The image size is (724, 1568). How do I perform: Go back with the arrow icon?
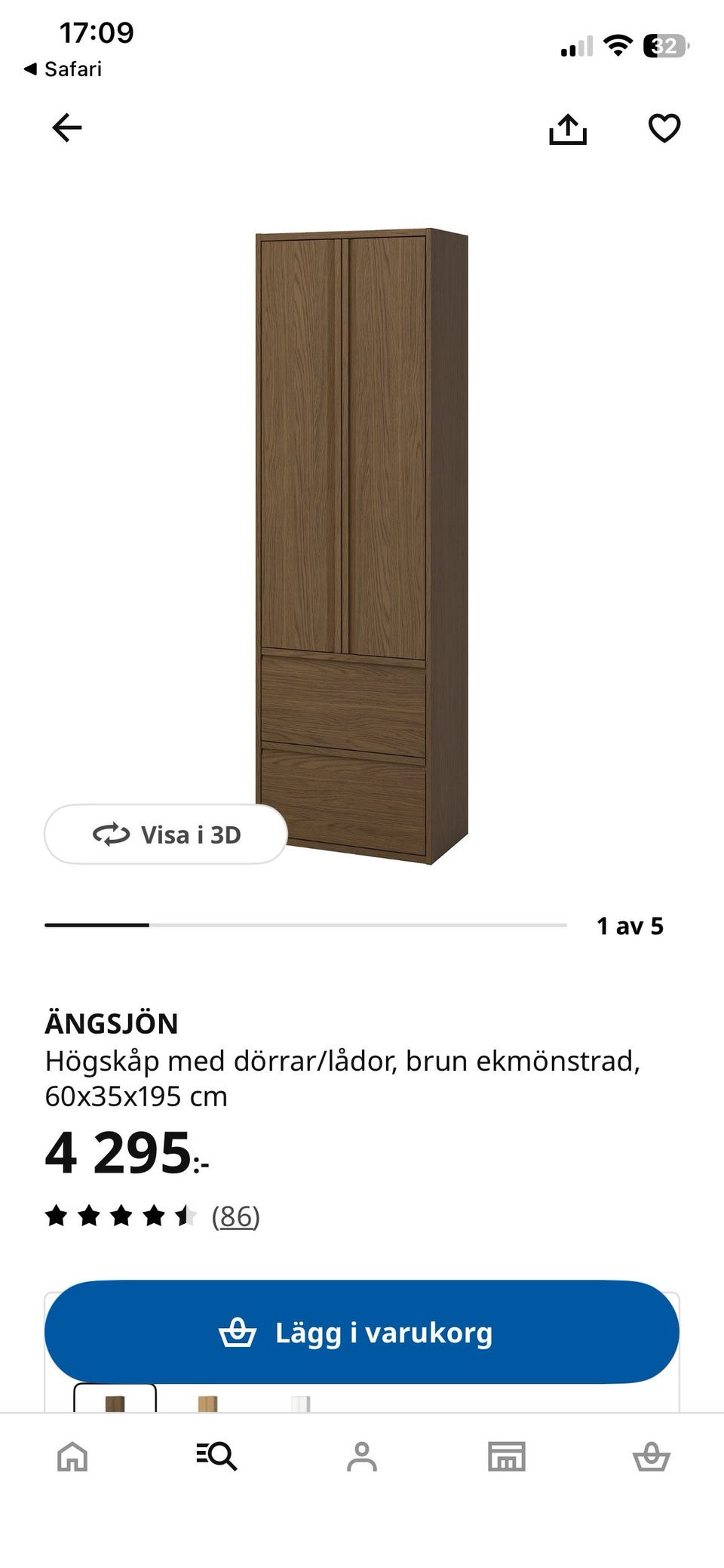pyautogui.click(x=66, y=128)
